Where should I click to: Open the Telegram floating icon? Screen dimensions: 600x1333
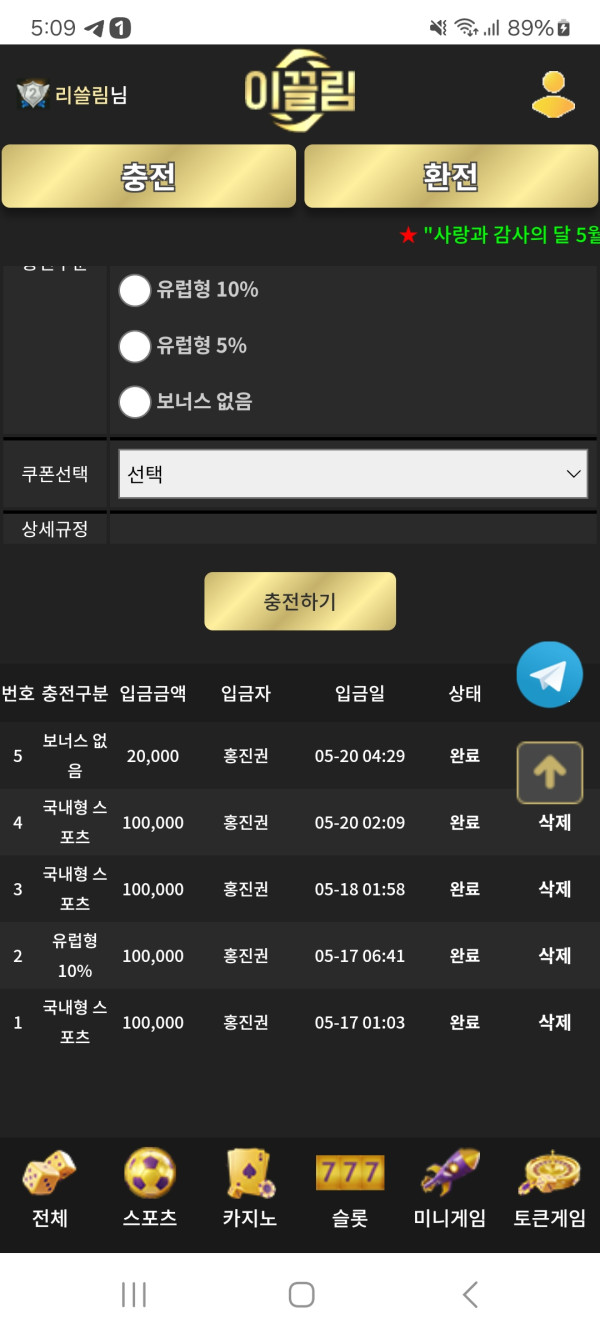coord(549,675)
